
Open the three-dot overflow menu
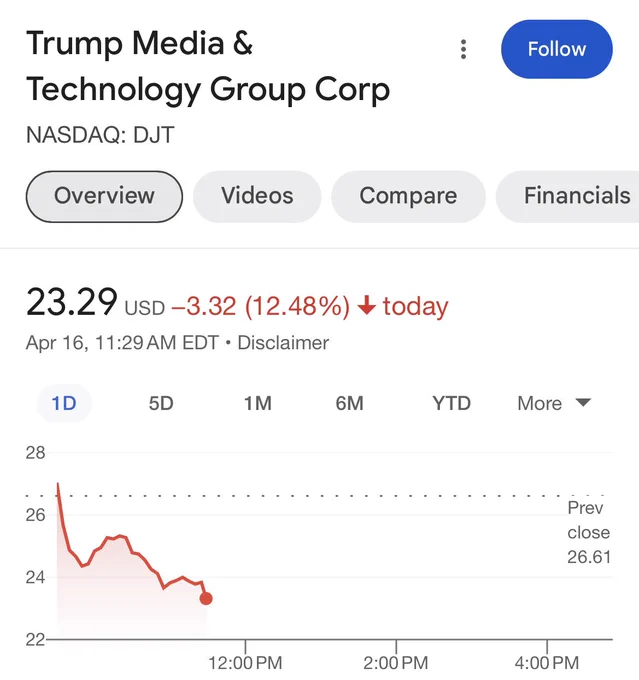point(463,49)
